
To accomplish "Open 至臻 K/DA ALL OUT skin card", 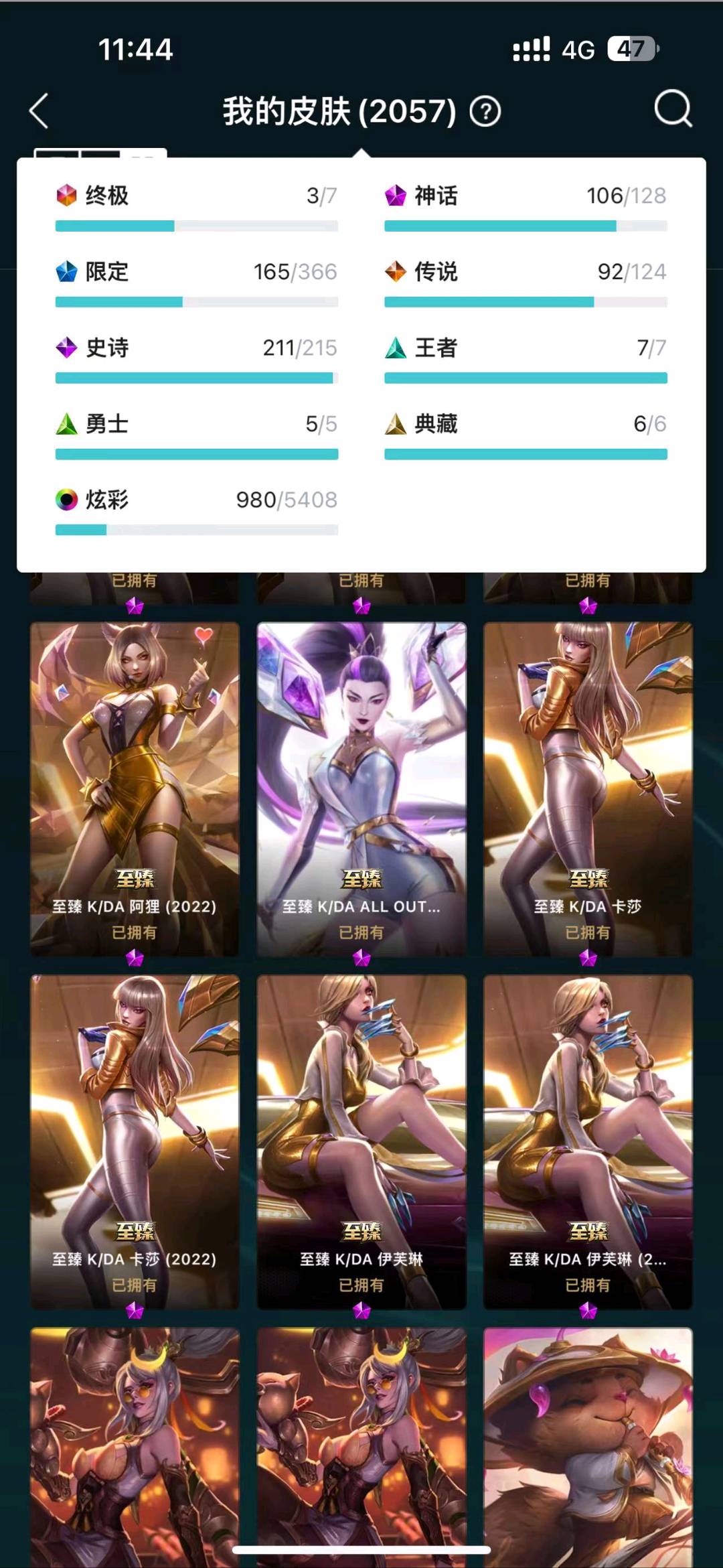I will coord(361,789).
